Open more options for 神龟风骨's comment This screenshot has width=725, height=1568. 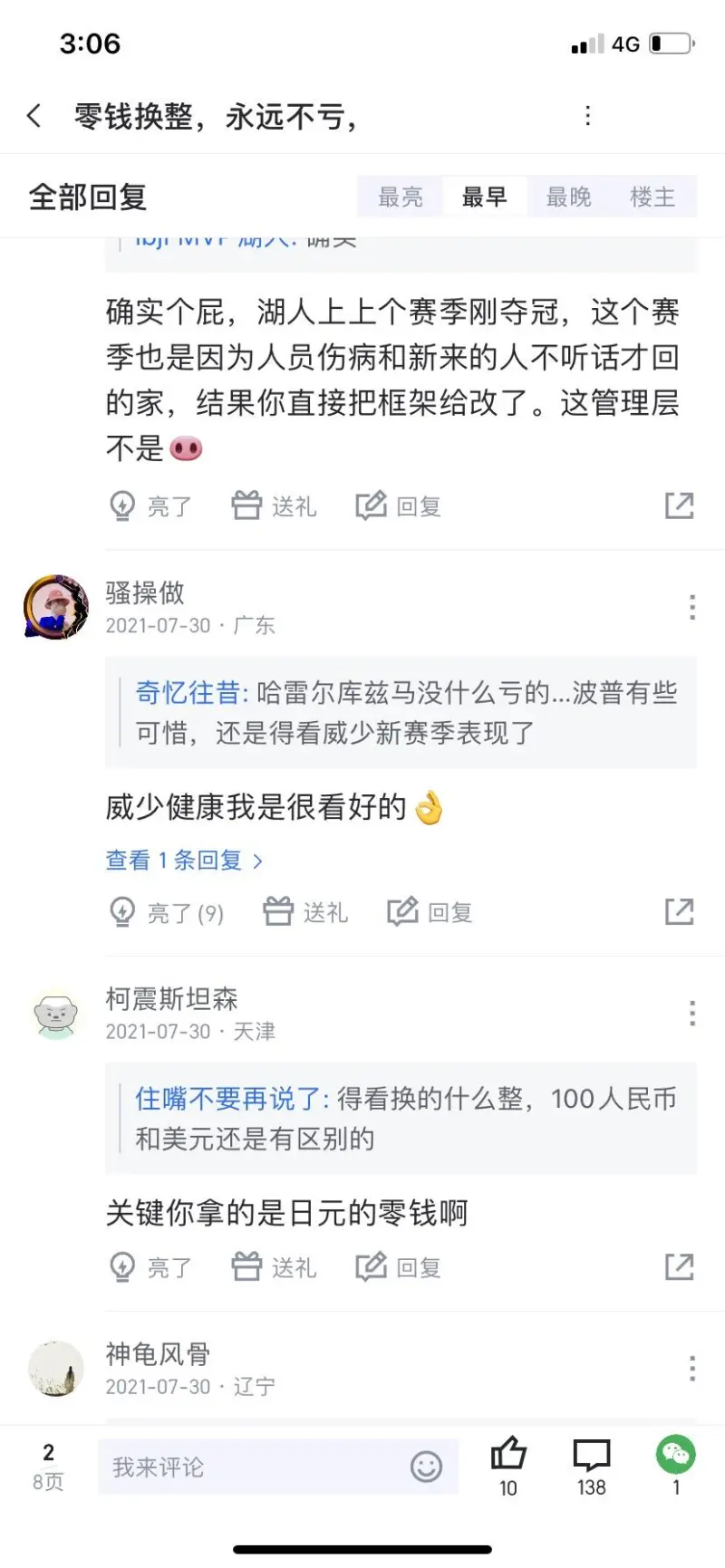691,1368
